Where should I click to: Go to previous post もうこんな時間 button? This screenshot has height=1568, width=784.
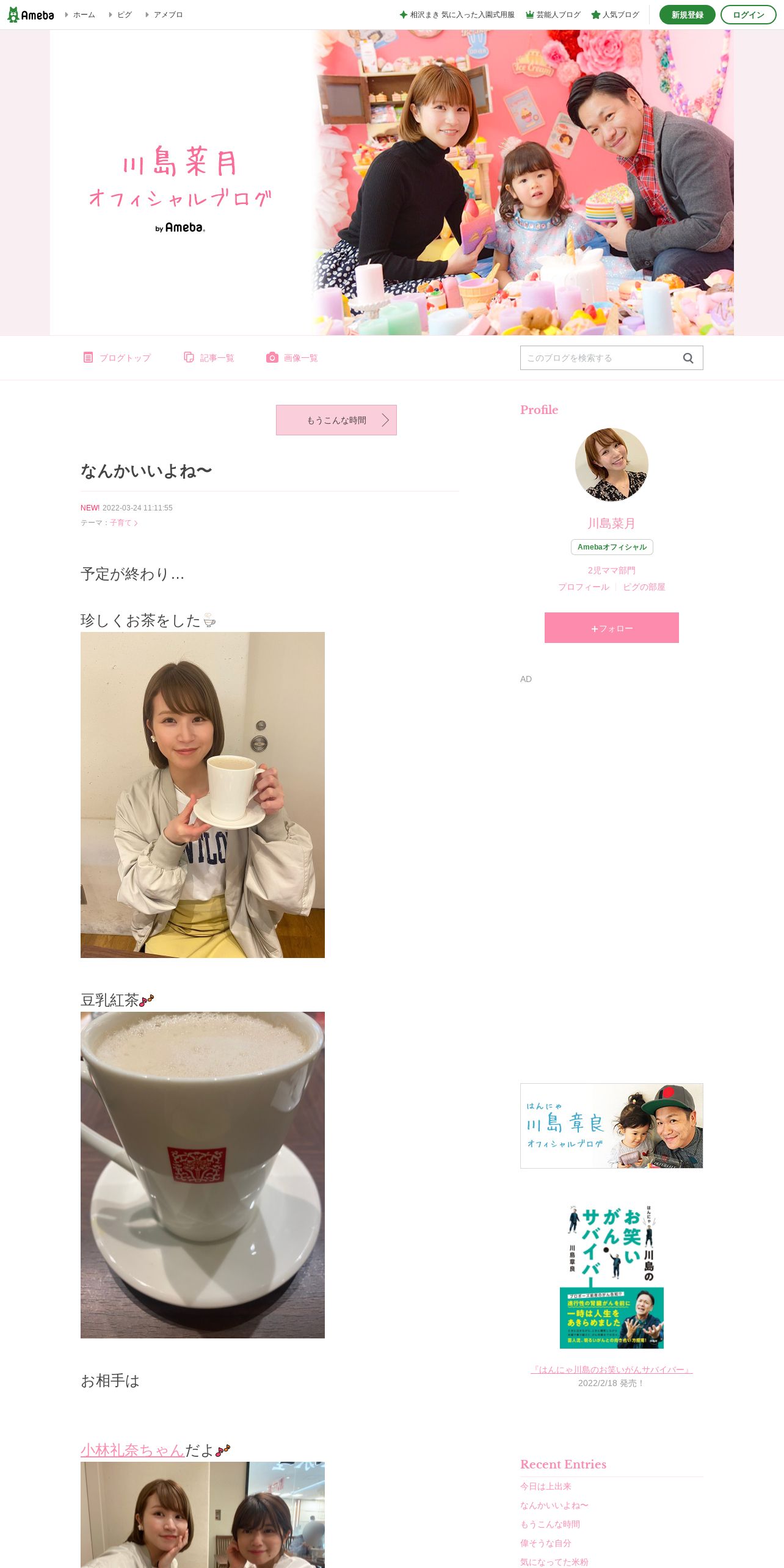tap(336, 420)
